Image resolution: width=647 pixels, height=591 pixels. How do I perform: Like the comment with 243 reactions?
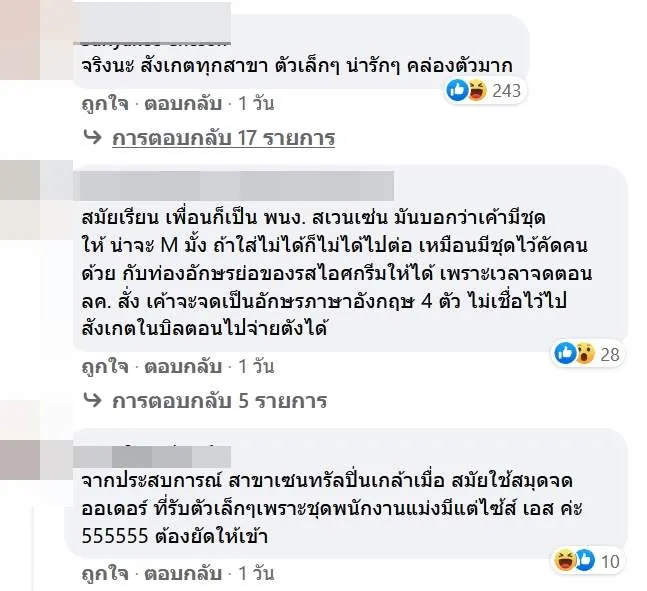coord(102,102)
